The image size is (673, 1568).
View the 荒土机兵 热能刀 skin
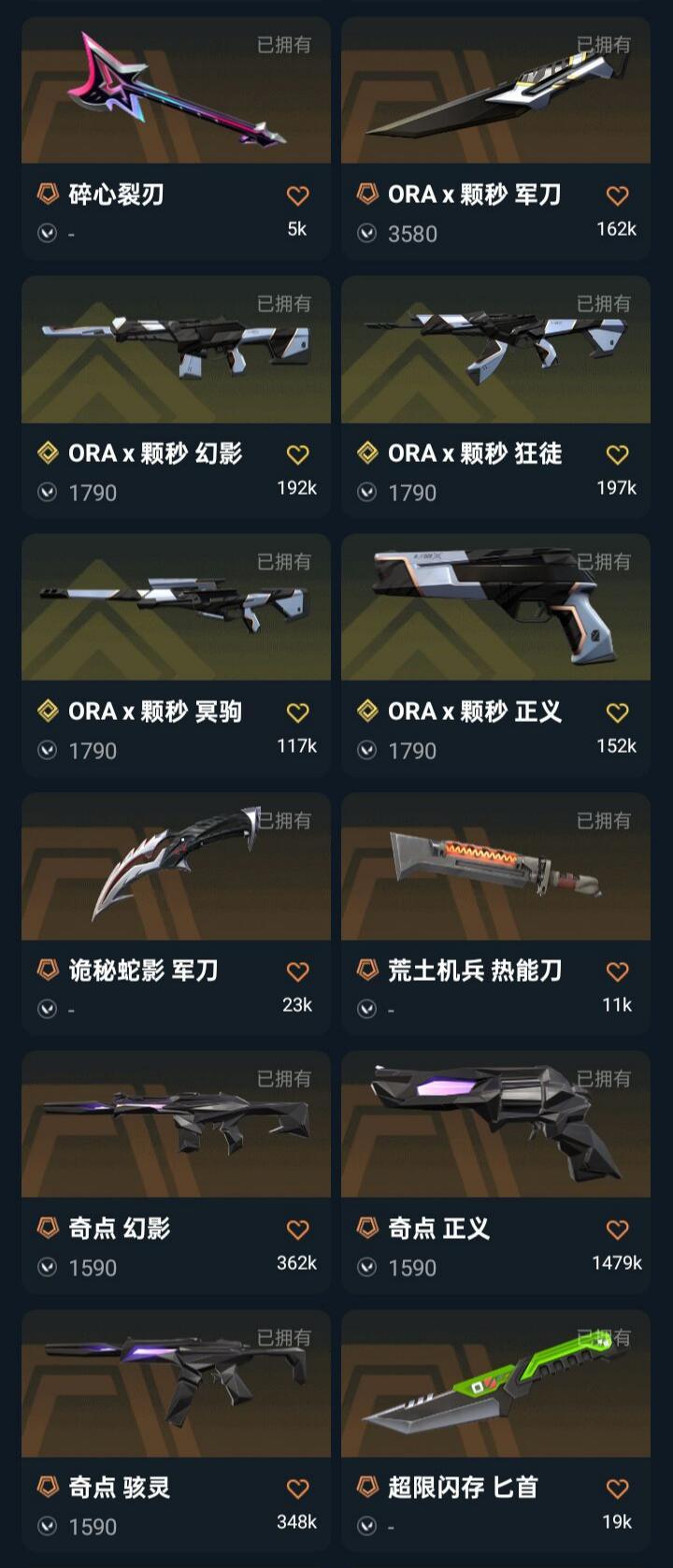495,868
